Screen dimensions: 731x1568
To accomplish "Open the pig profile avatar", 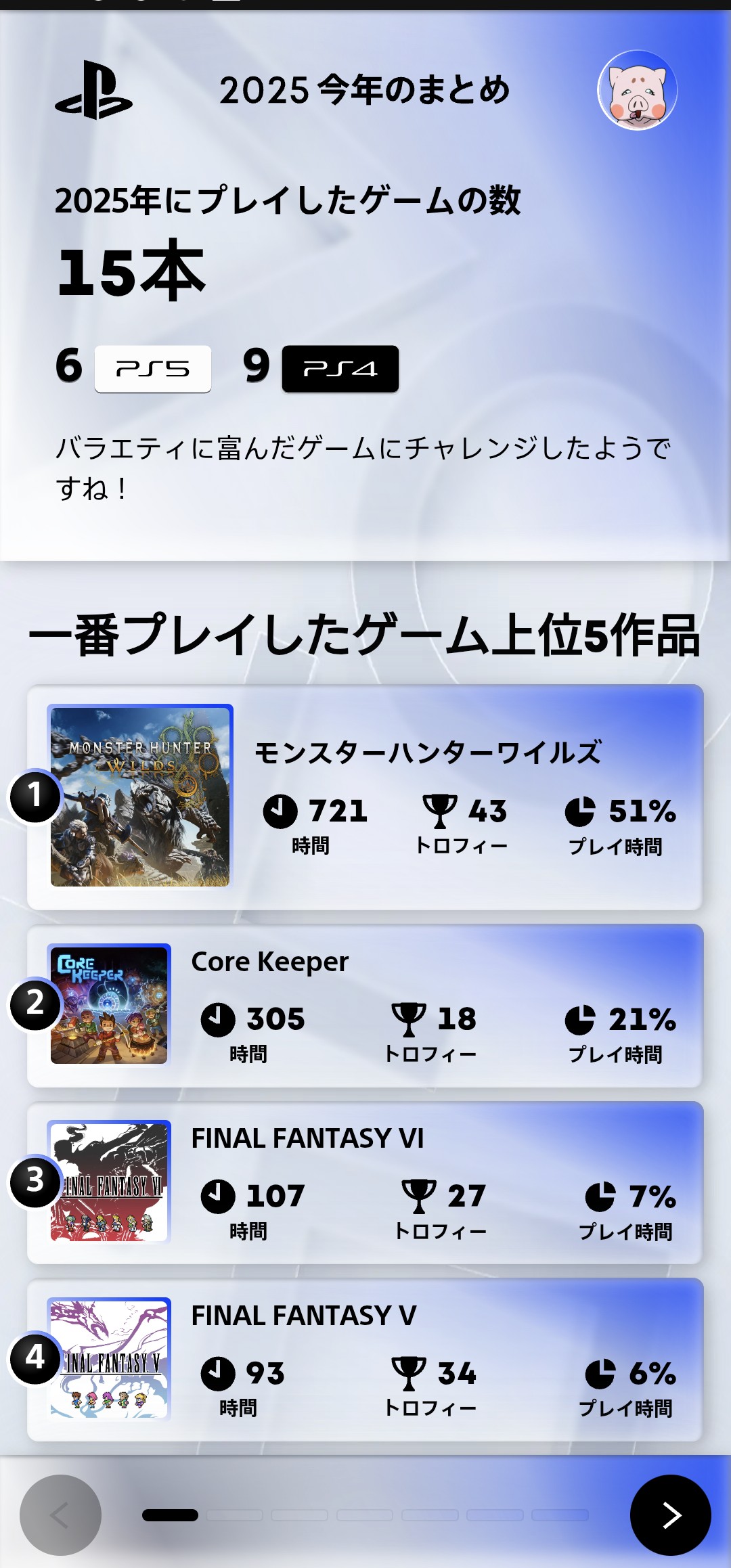I will [637, 90].
